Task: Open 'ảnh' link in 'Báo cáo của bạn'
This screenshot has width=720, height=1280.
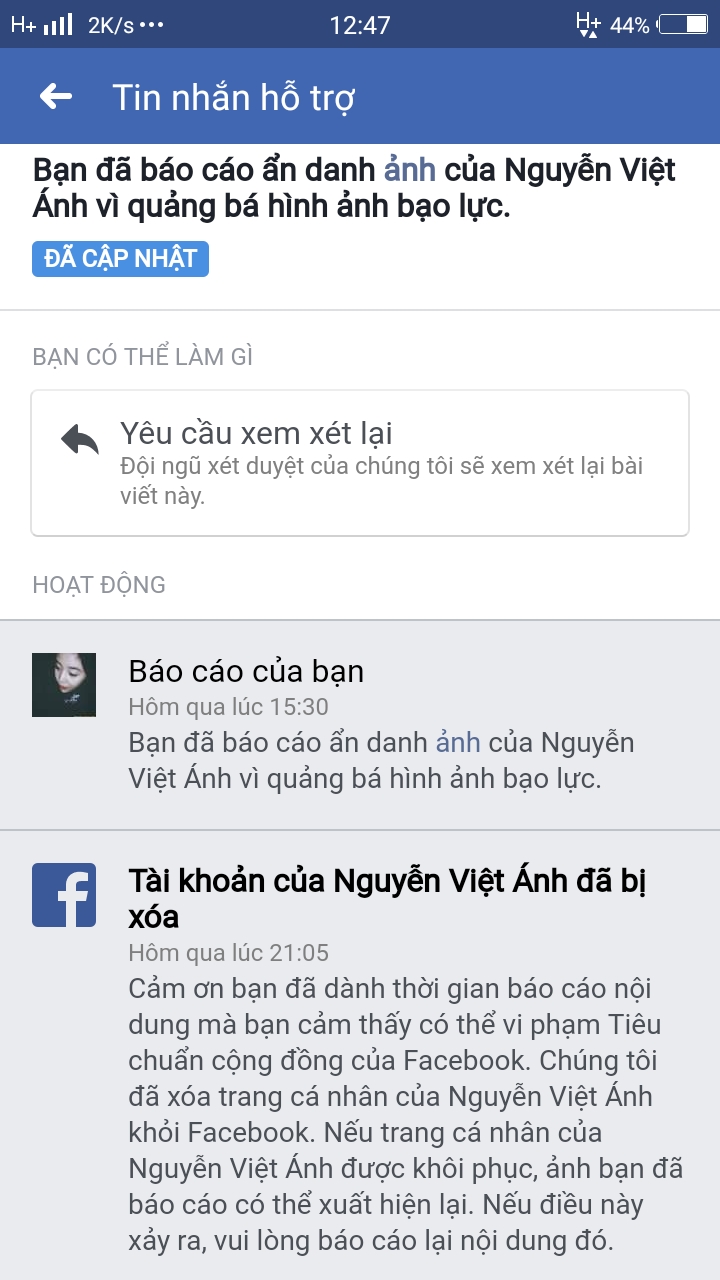Action: 458,743
